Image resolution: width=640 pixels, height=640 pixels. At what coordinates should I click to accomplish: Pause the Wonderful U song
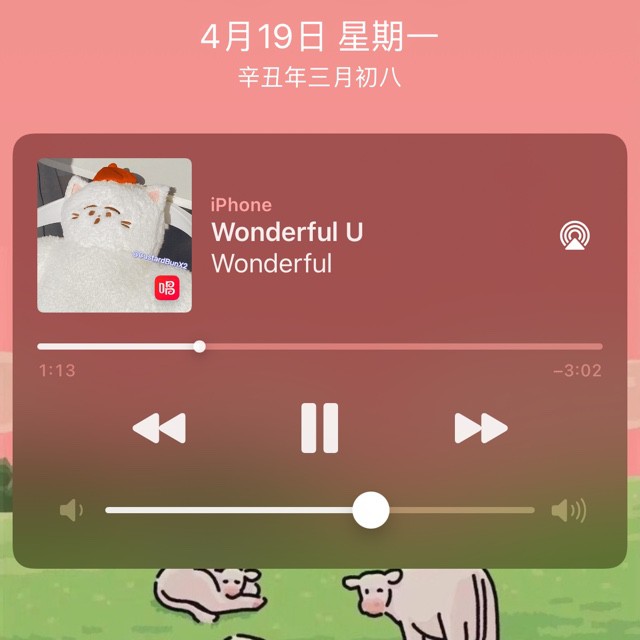tap(320, 428)
